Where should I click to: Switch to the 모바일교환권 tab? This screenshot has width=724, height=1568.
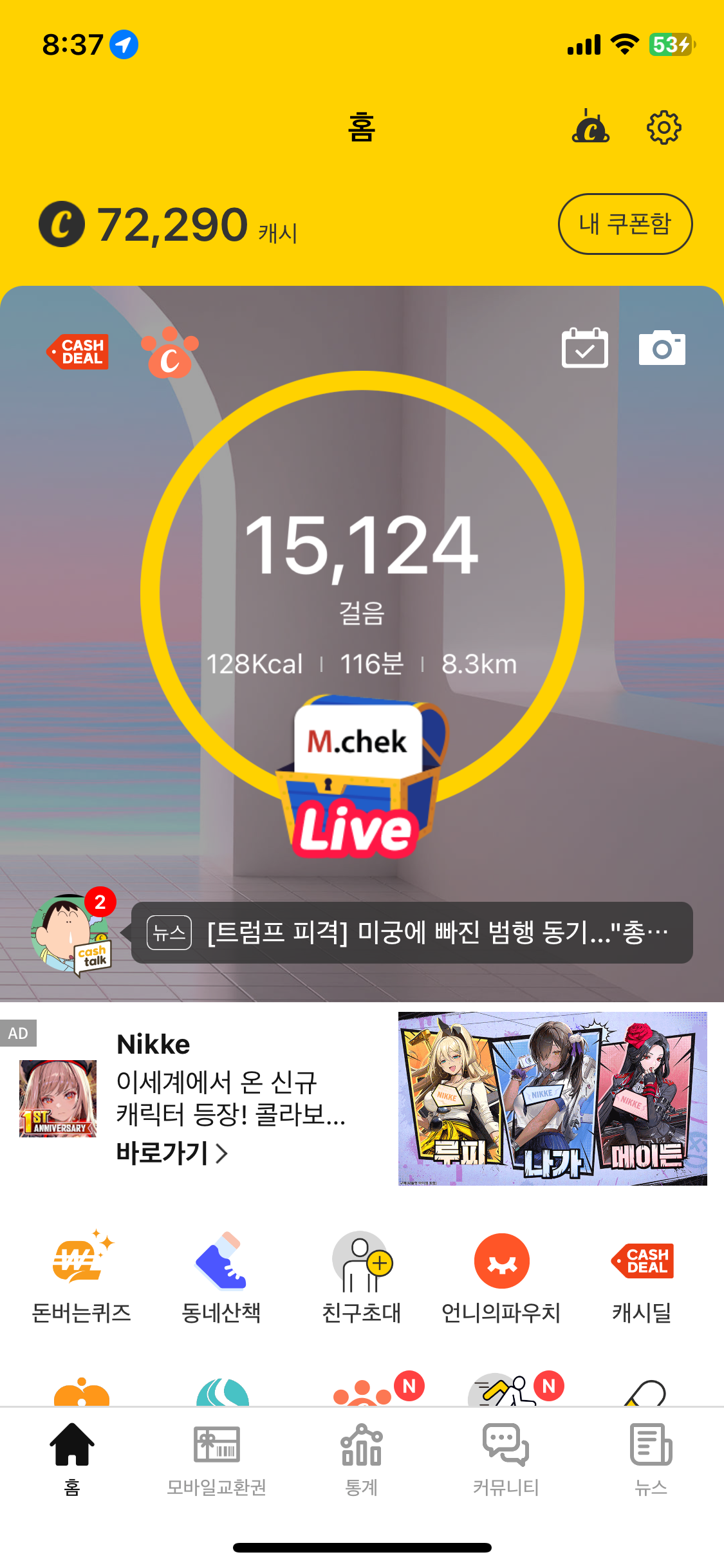(x=216, y=1460)
